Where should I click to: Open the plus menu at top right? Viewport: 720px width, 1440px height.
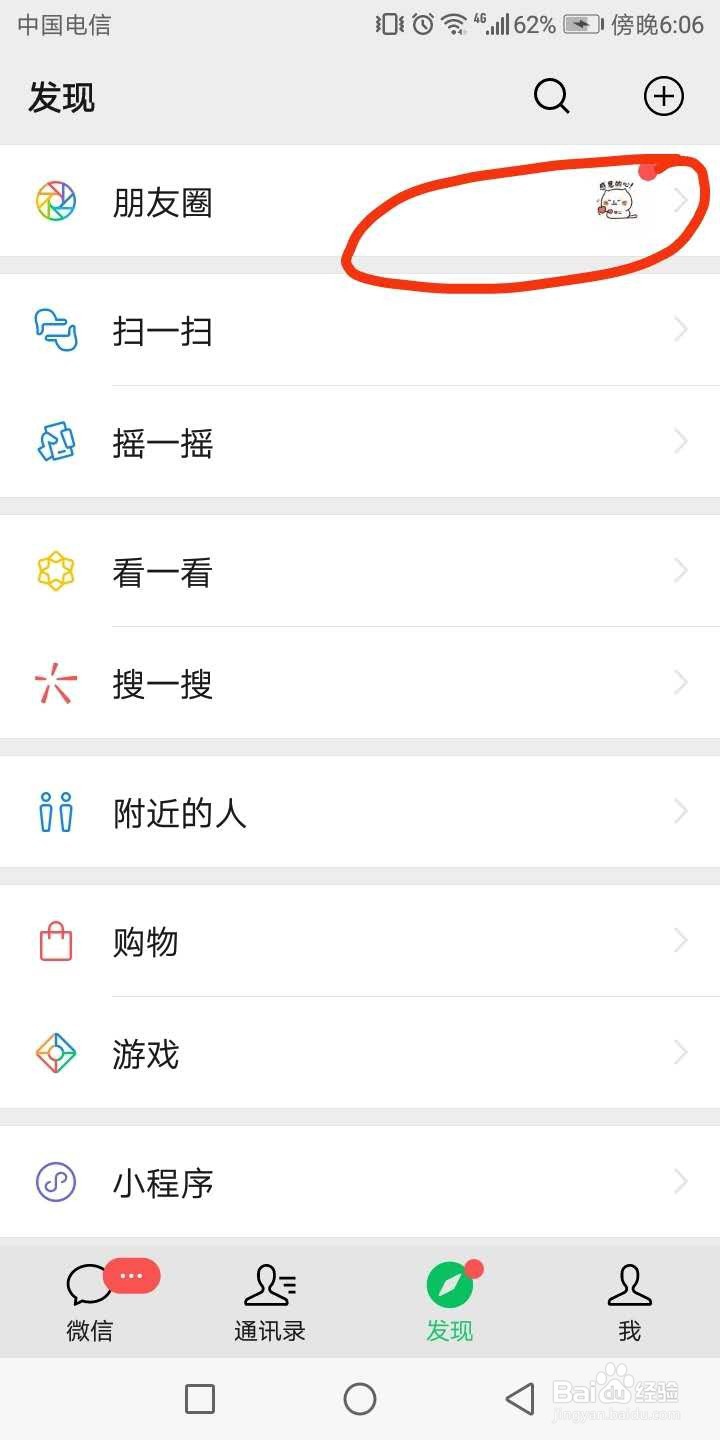(x=663, y=96)
